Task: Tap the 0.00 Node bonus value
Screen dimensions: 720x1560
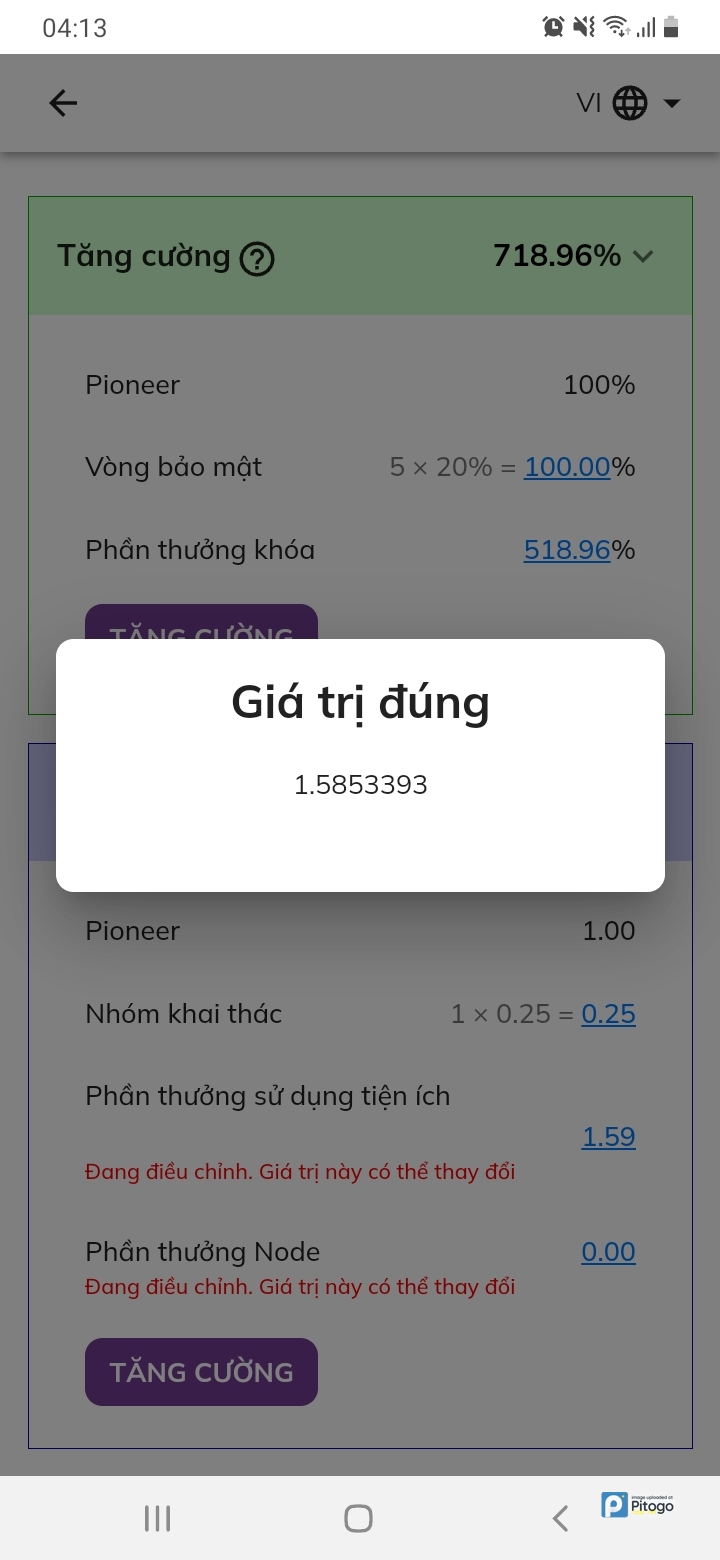Action: pyautogui.click(x=608, y=1252)
